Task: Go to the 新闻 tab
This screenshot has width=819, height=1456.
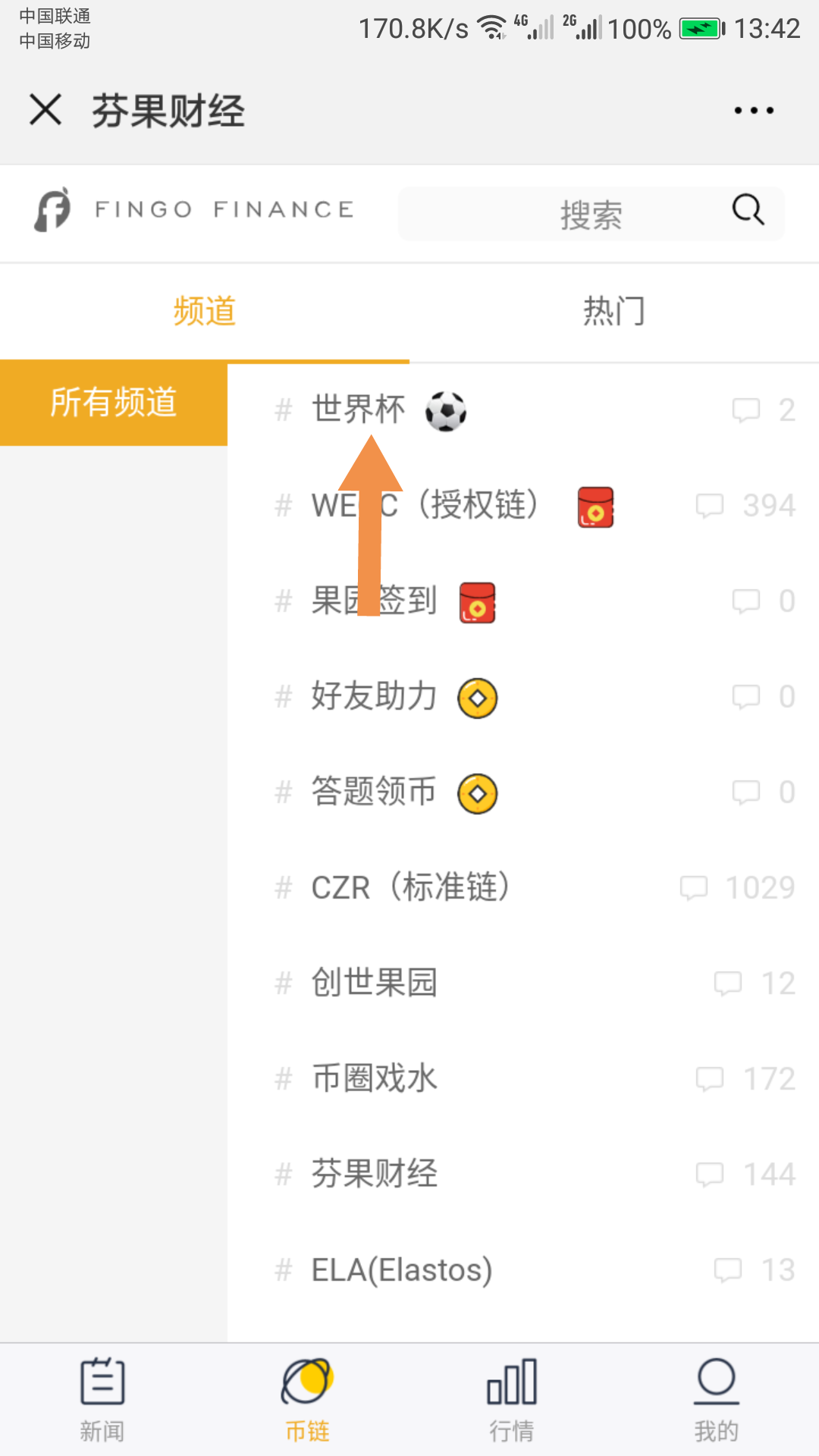Action: point(102,1400)
